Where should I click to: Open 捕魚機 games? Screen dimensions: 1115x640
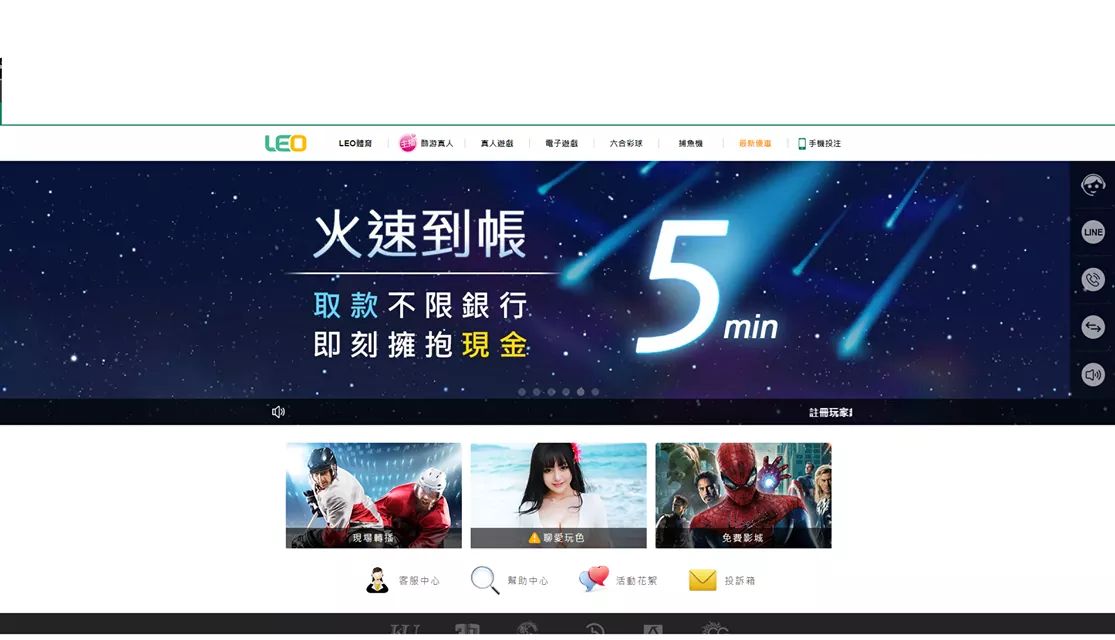click(x=691, y=144)
